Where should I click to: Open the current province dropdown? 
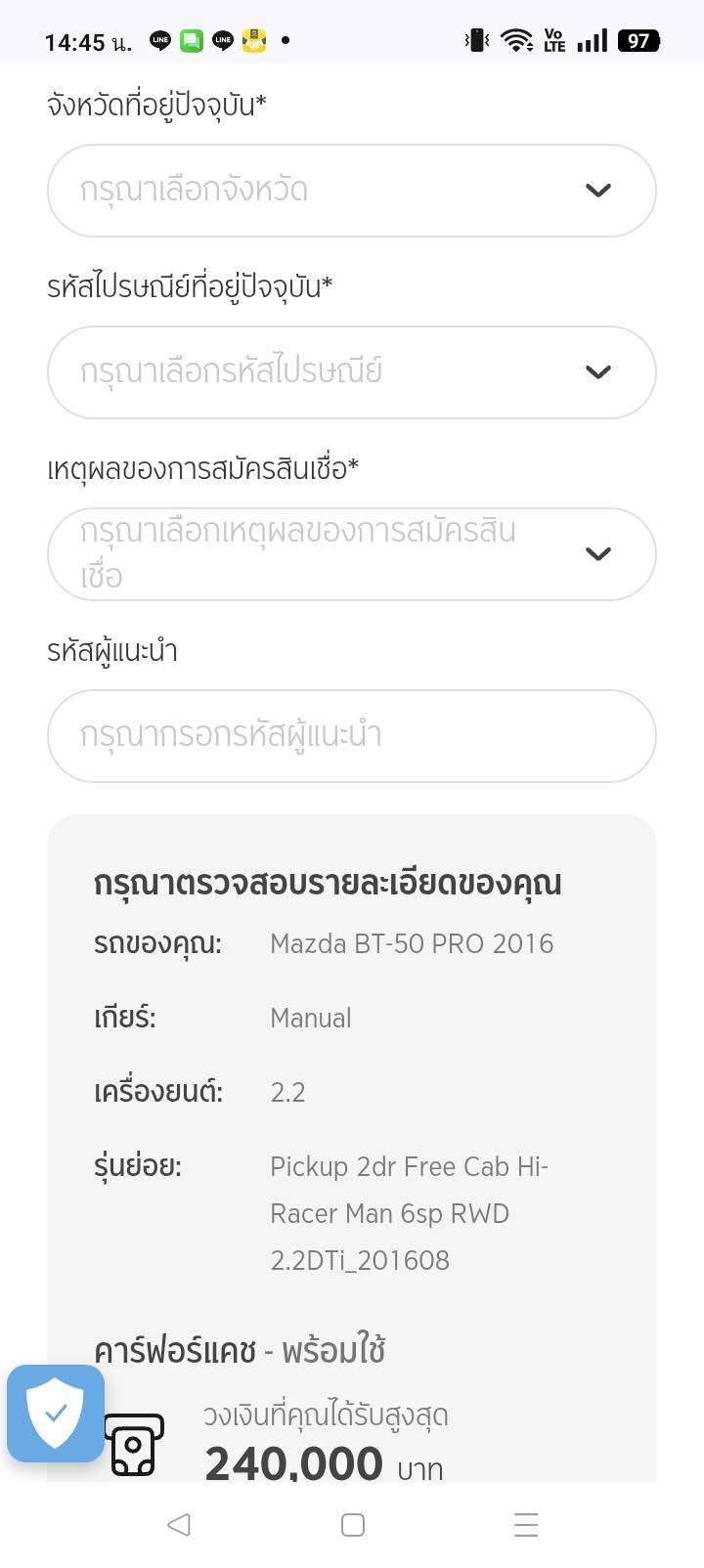(x=351, y=191)
